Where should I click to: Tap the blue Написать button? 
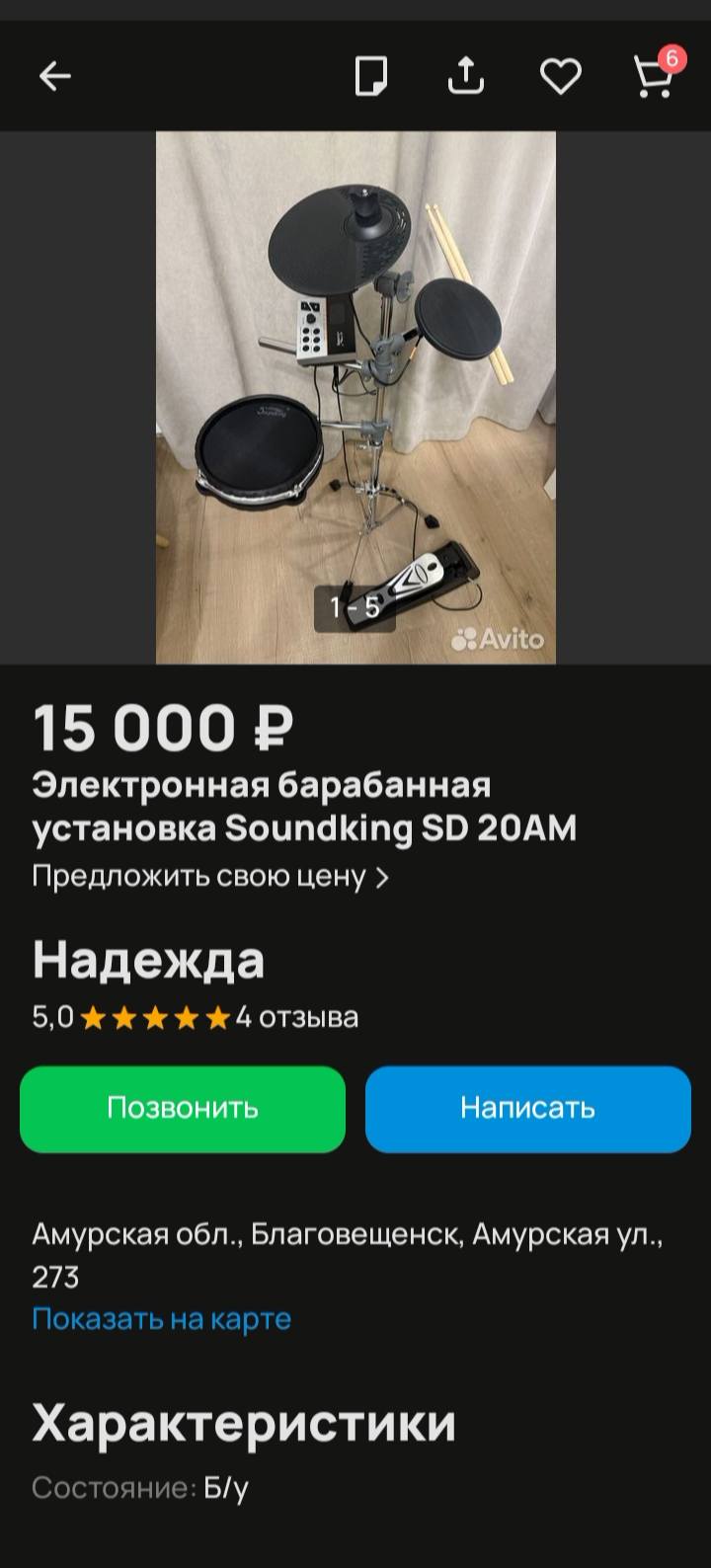click(527, 1108)
